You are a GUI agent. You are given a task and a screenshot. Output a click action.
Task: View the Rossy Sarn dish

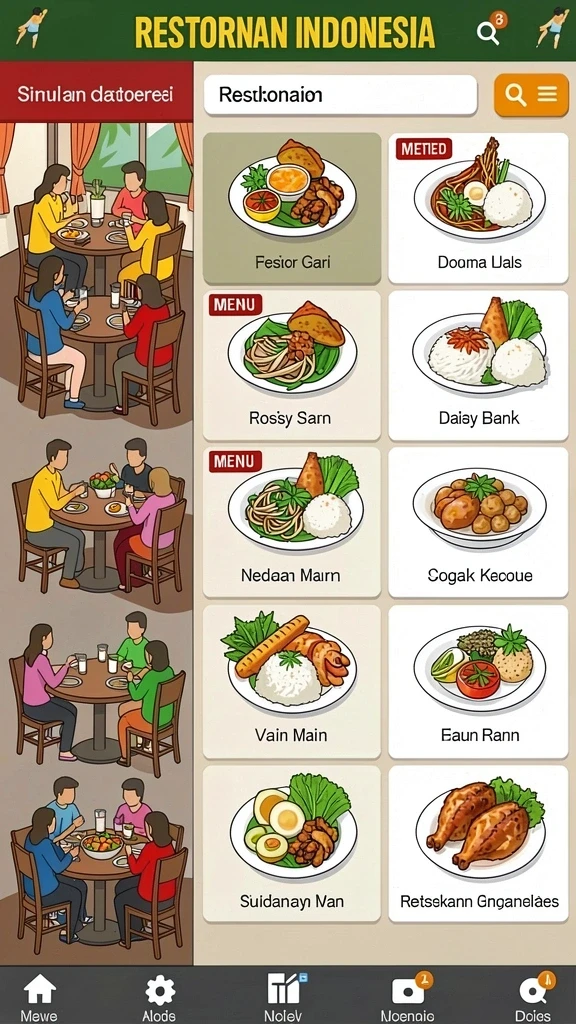click(291, 365)
